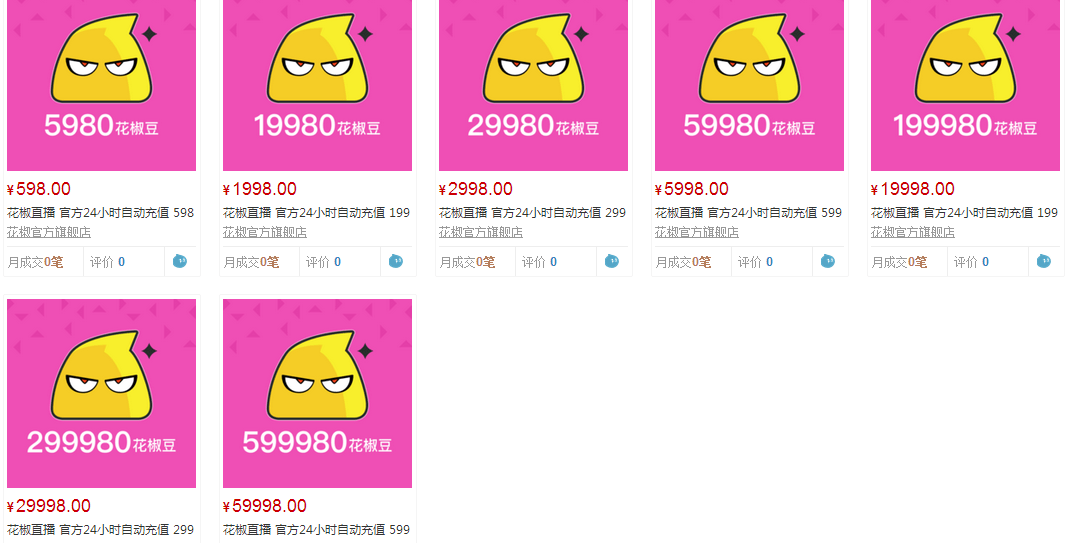View 评价 reviews of the ¥598.00 item
Image resolution: width=1065 pixels, height=543 pixels.
point(107,262)
